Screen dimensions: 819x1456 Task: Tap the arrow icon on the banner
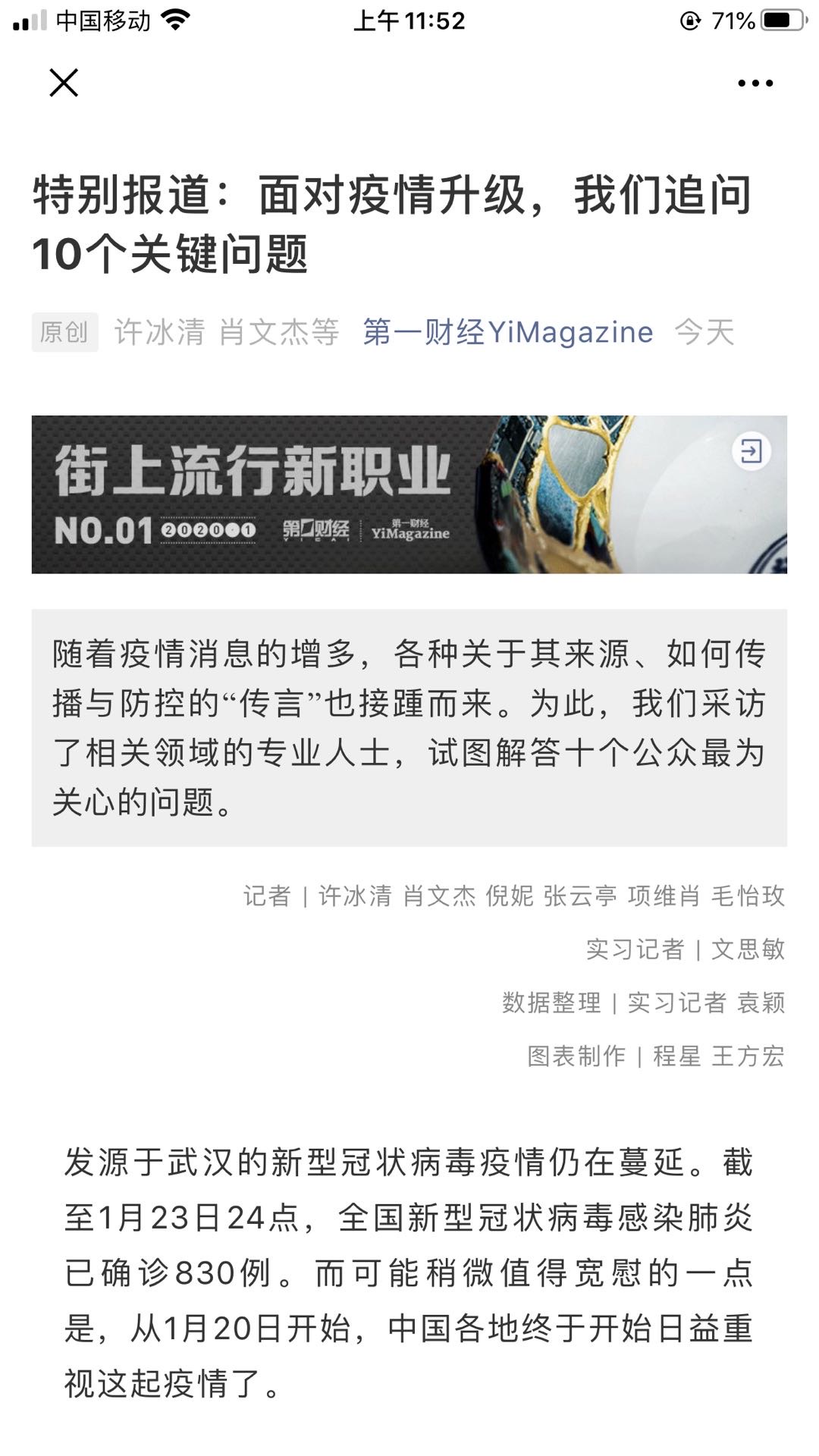(x=751, y=452)
